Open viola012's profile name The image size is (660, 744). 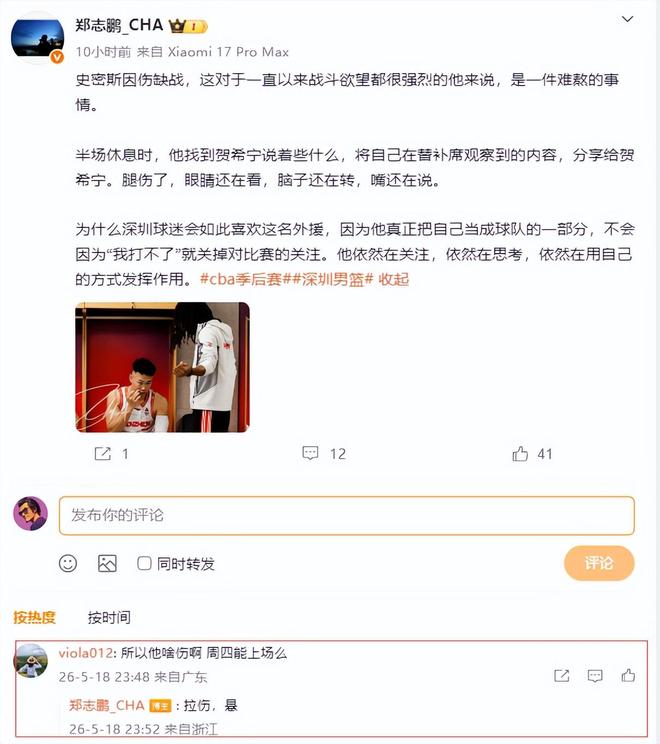(x=85, y=653)
